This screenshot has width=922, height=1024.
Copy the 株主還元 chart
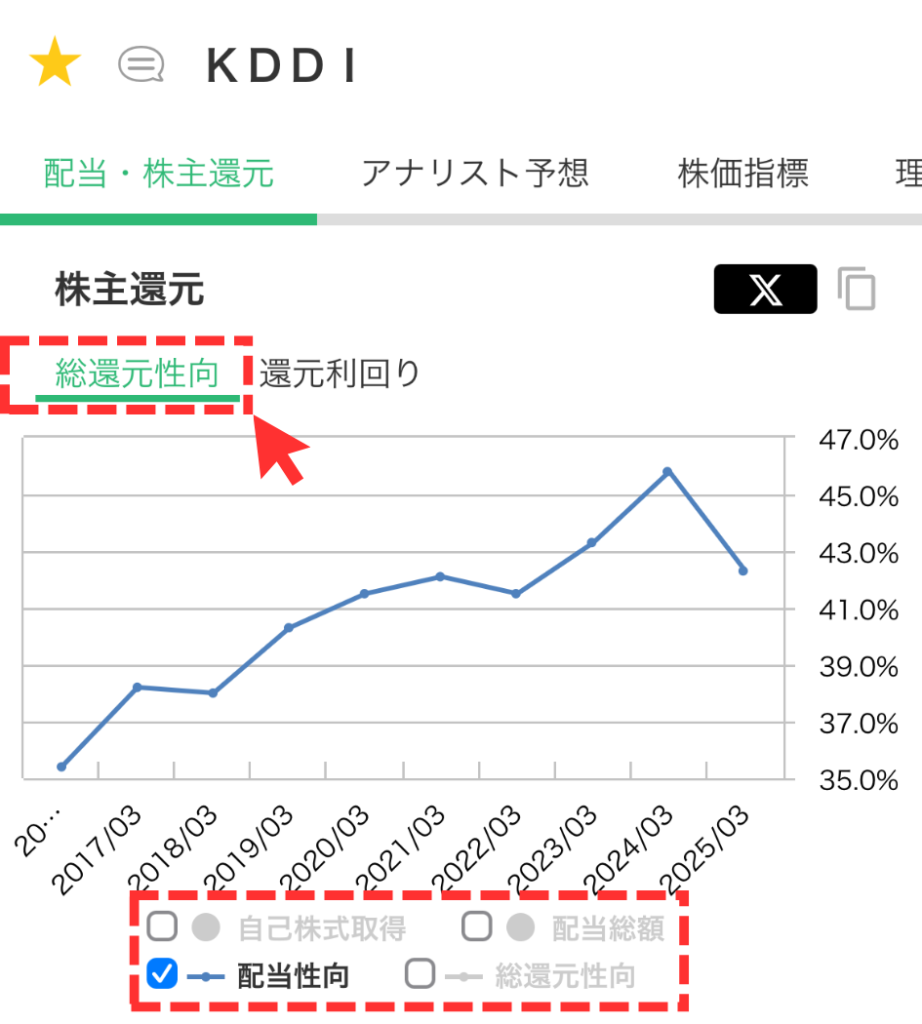856,290
